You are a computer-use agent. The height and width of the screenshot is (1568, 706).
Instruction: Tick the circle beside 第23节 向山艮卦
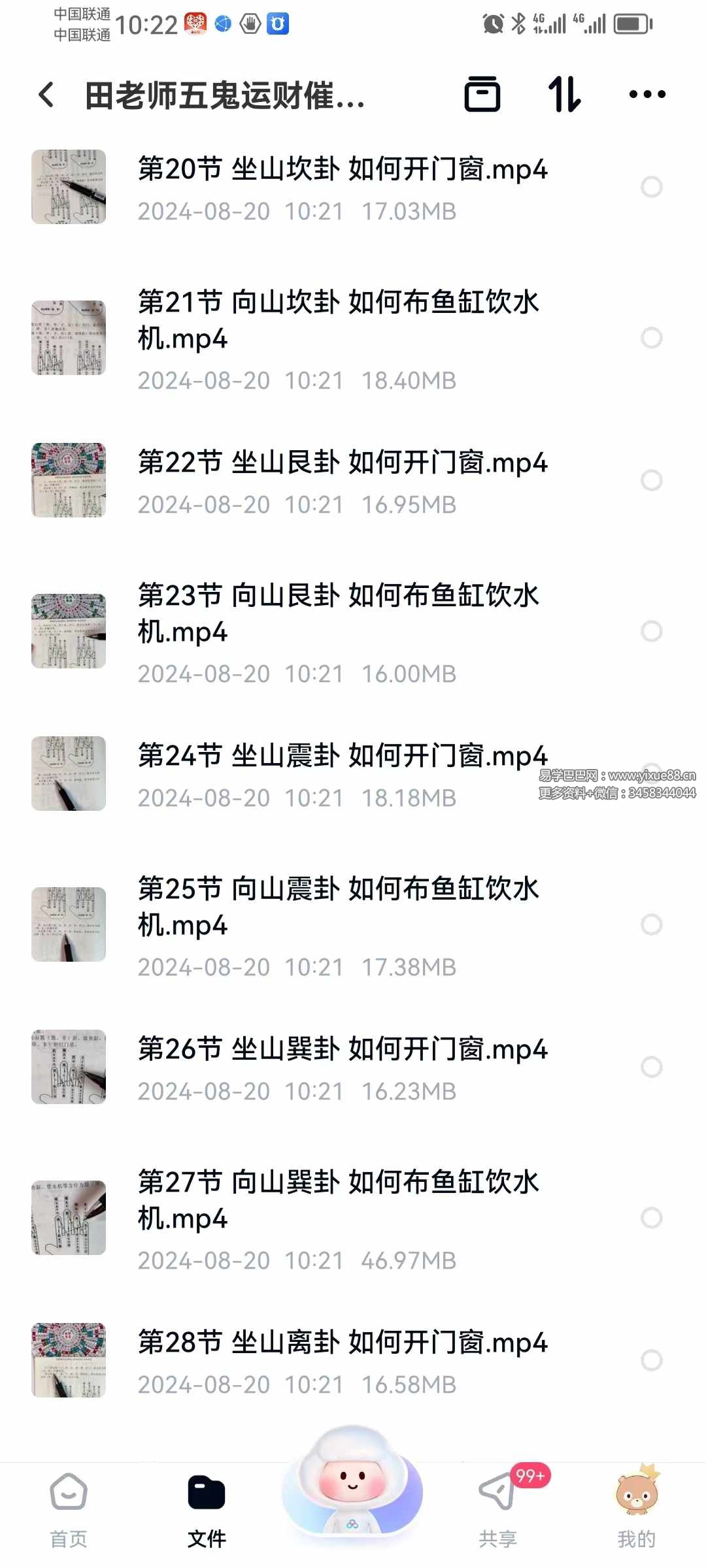point(651,631)
